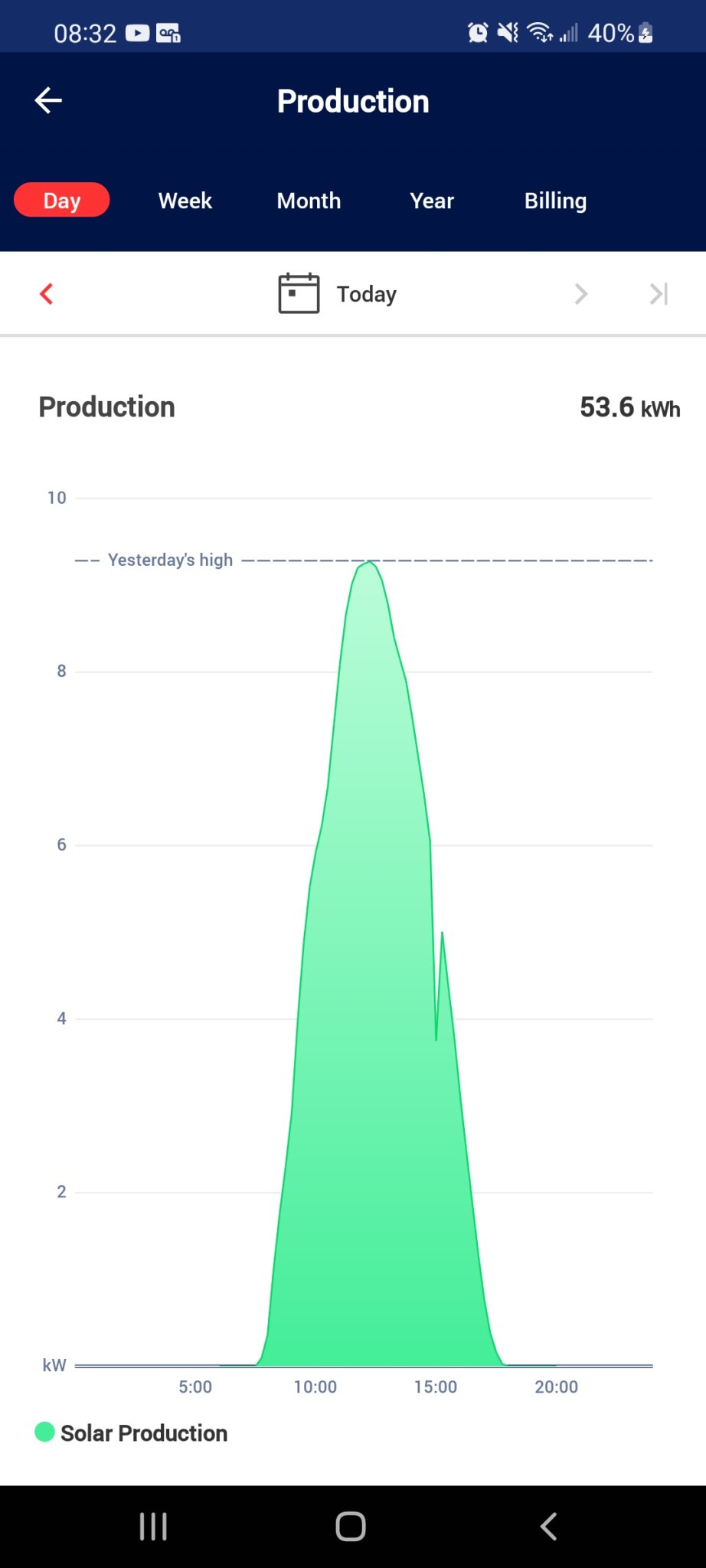Toggle the Solar Production legend item
Viewport: 706px width, 1568px height.
(132, 1433)
